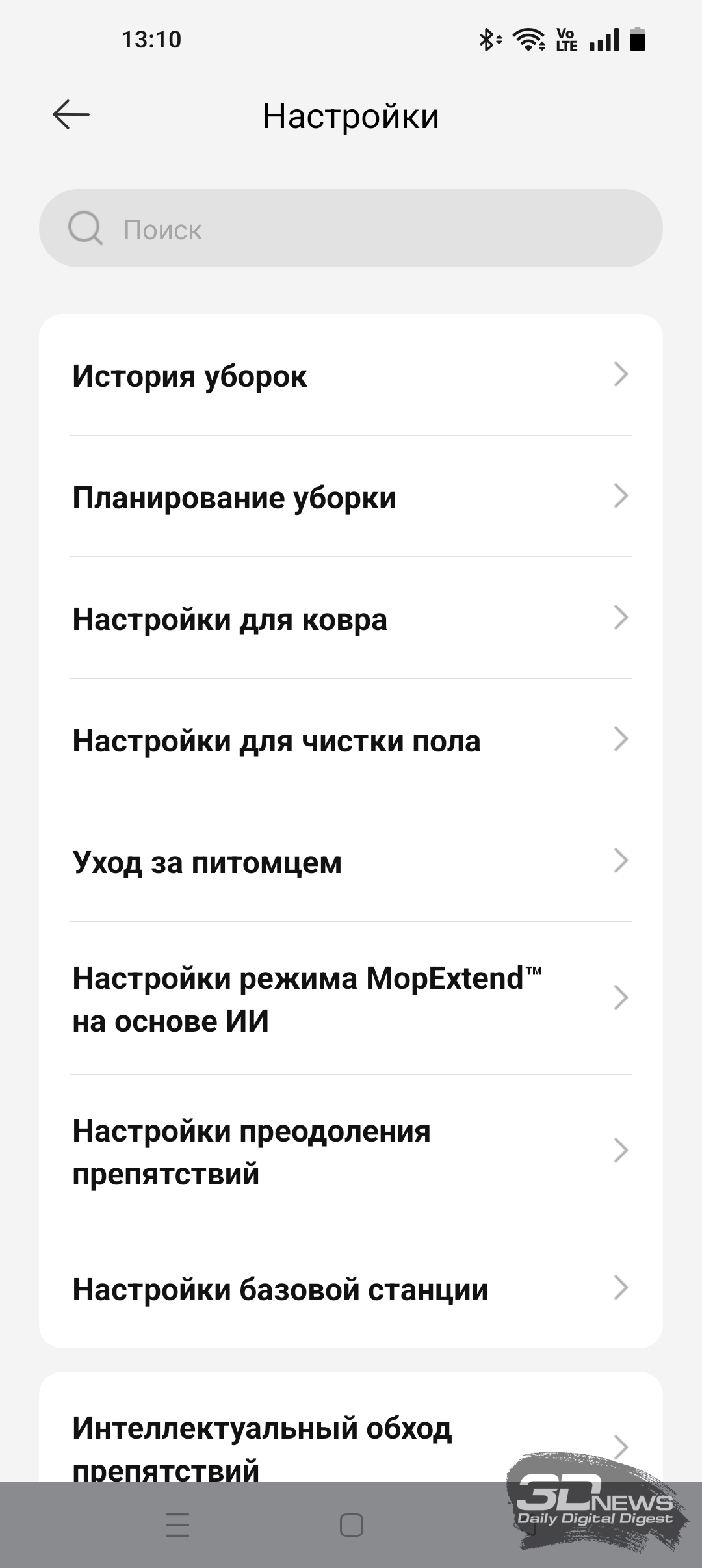The width and height of the screenshot is (702, 1568).
Task: Open Настройки для чистки пола
Action: [351, 740]
